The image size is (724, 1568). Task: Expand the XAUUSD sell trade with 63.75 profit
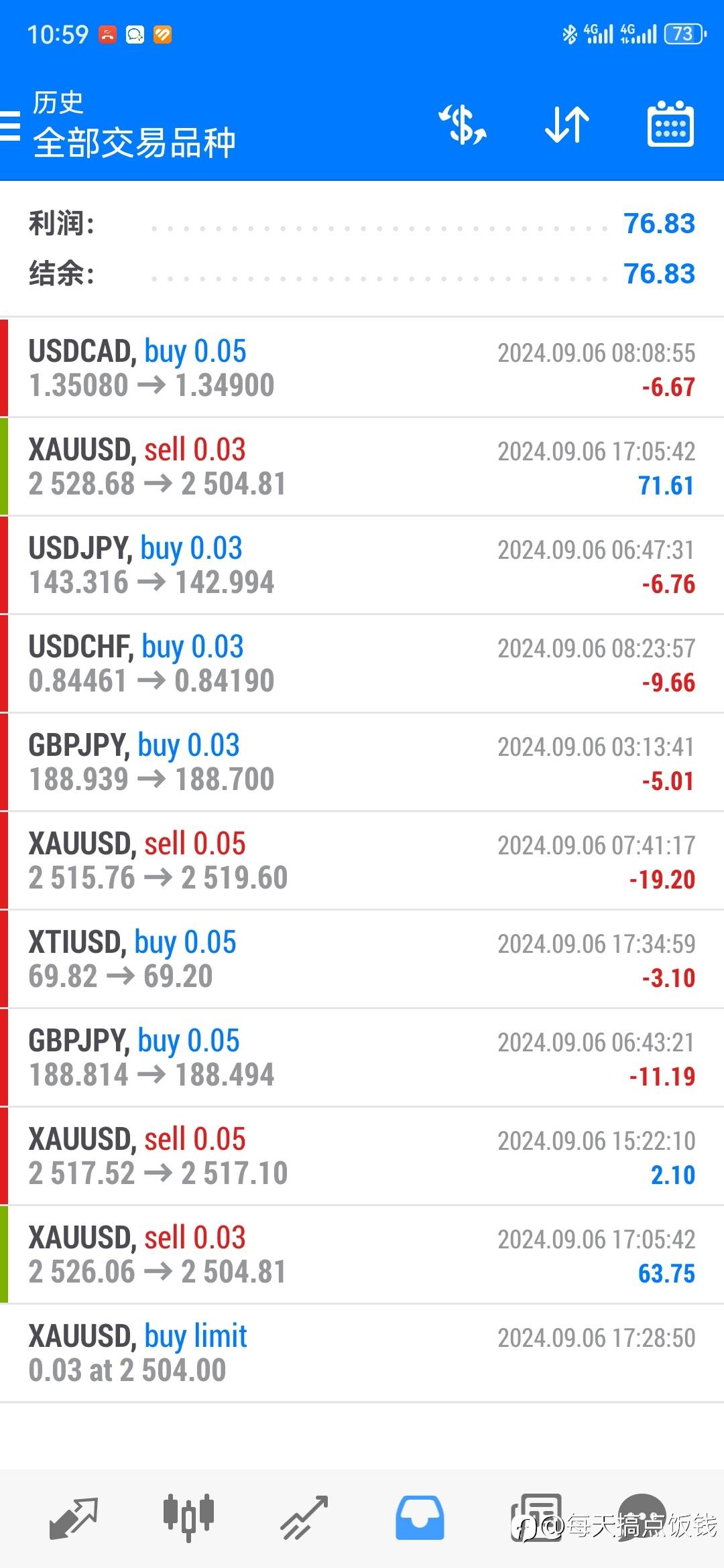click(362, 1254)
